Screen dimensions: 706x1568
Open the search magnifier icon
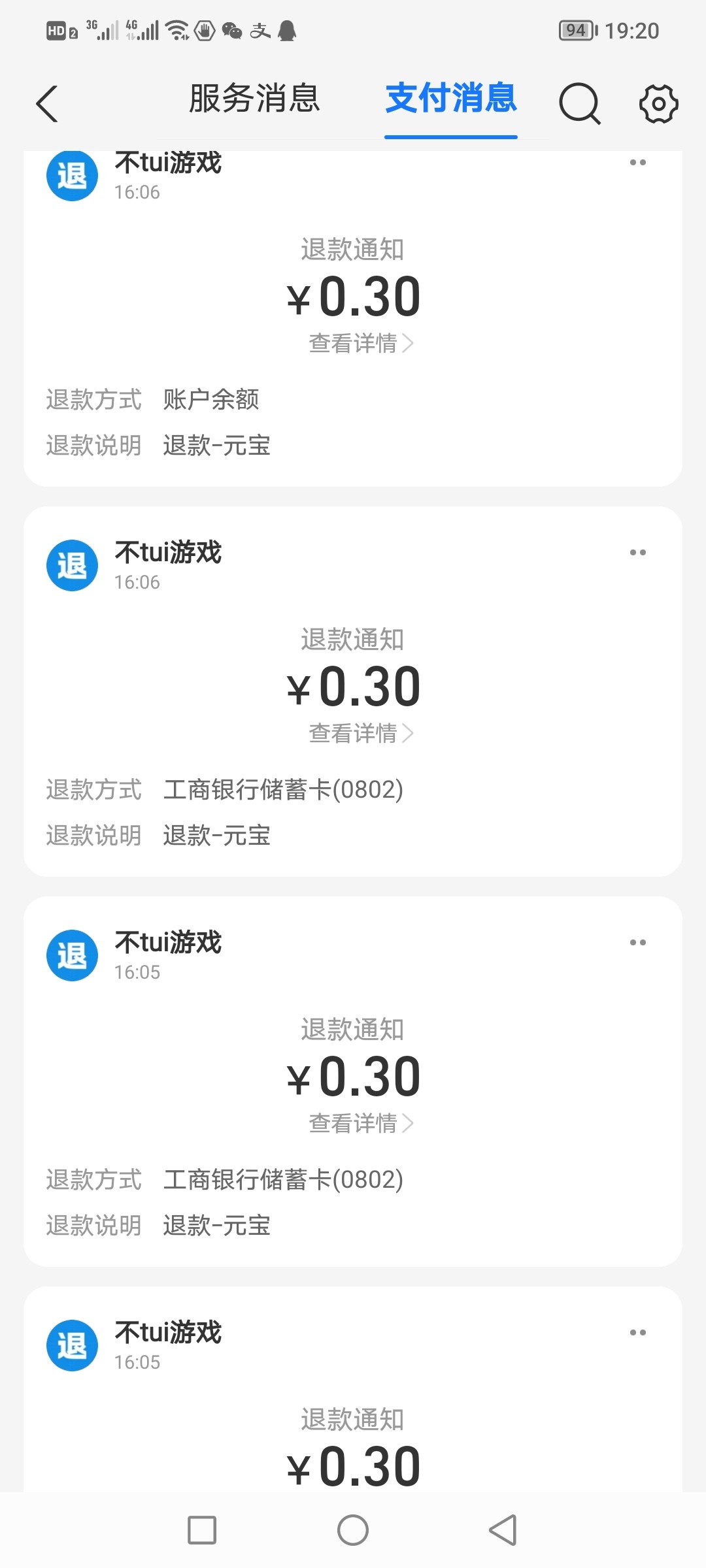click(x=579, y=103)
